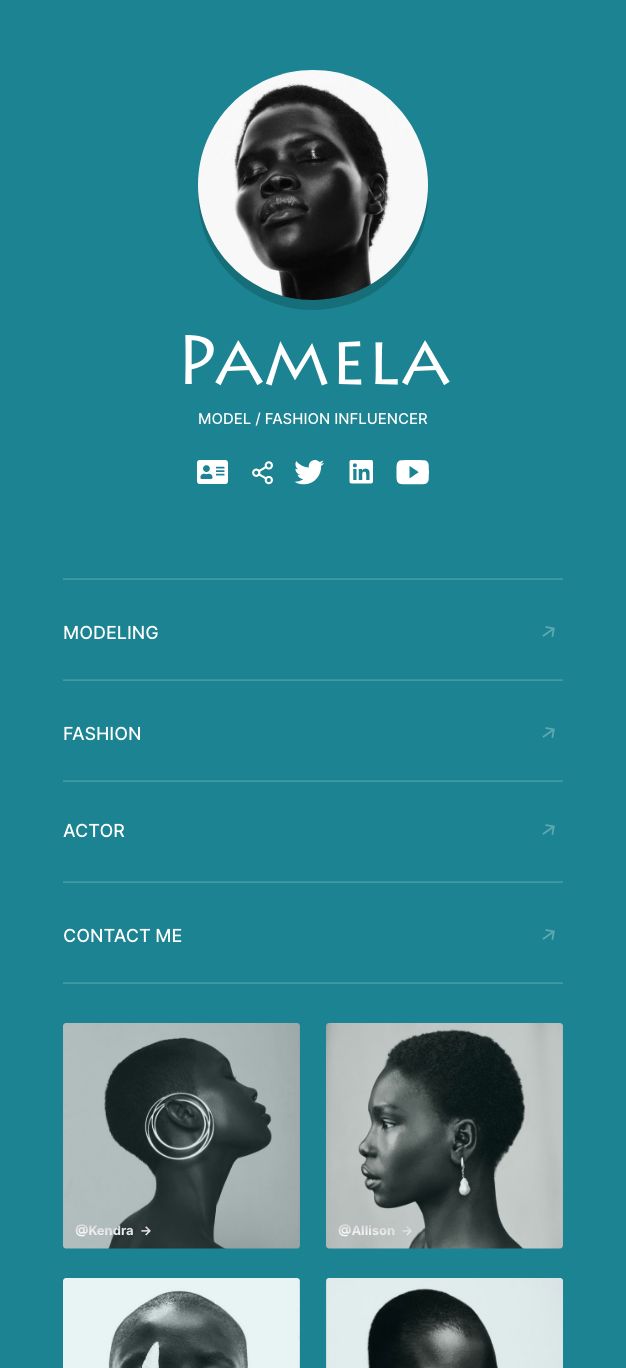Visit Pamela's LinkedIn page
Image resolution: width=626 pixels, height=1368 pixels.
(361, 472)
